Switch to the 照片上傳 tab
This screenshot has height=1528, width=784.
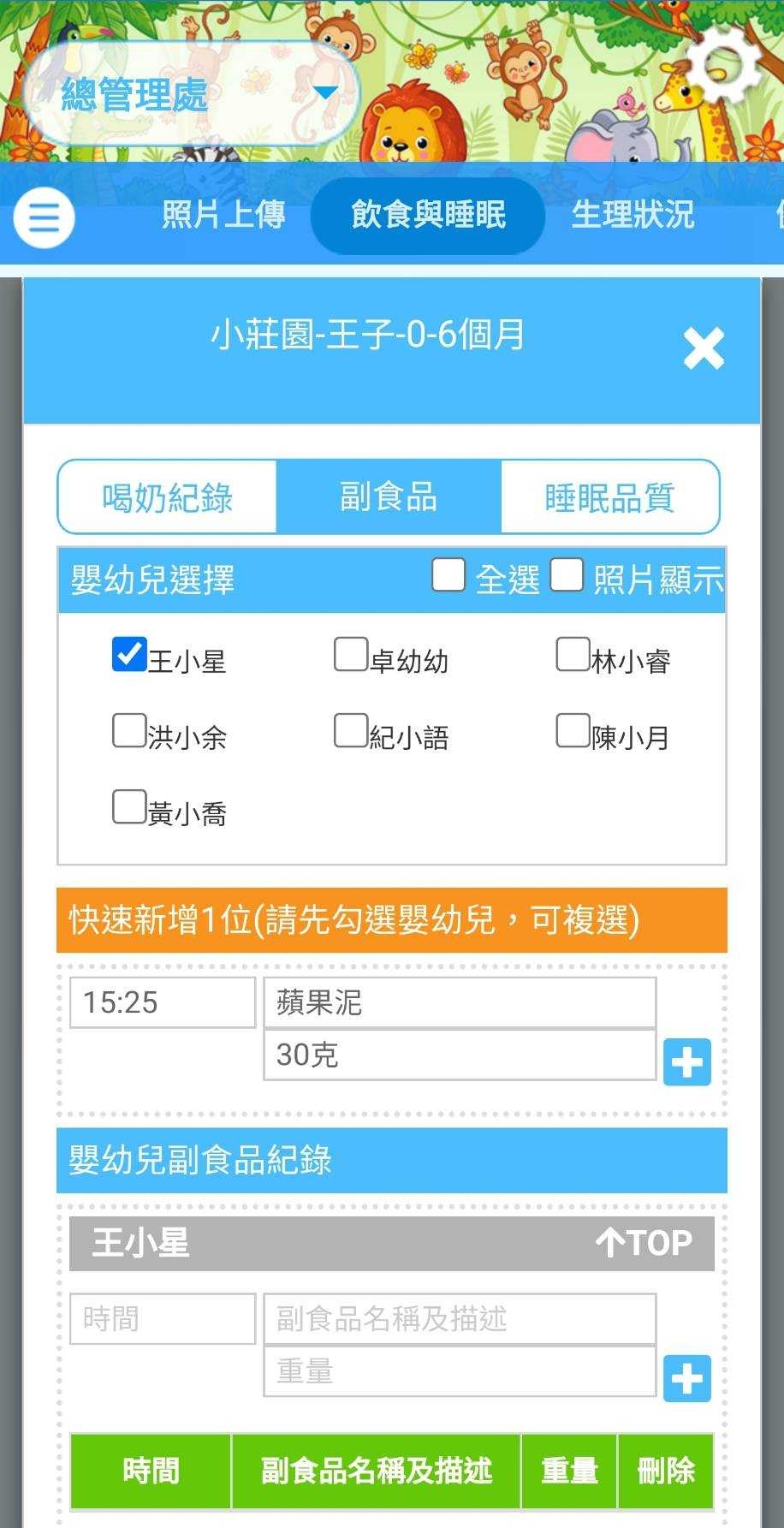coord(223,215)
